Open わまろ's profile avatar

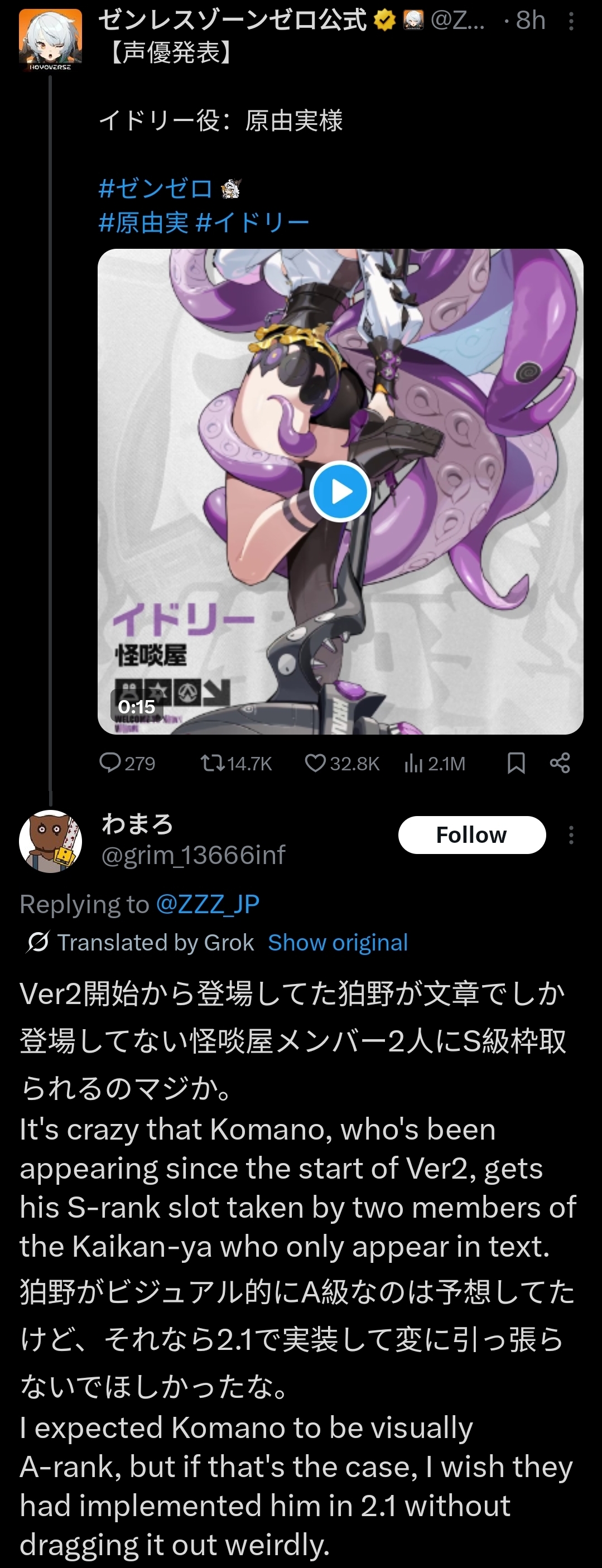(51, 842)
